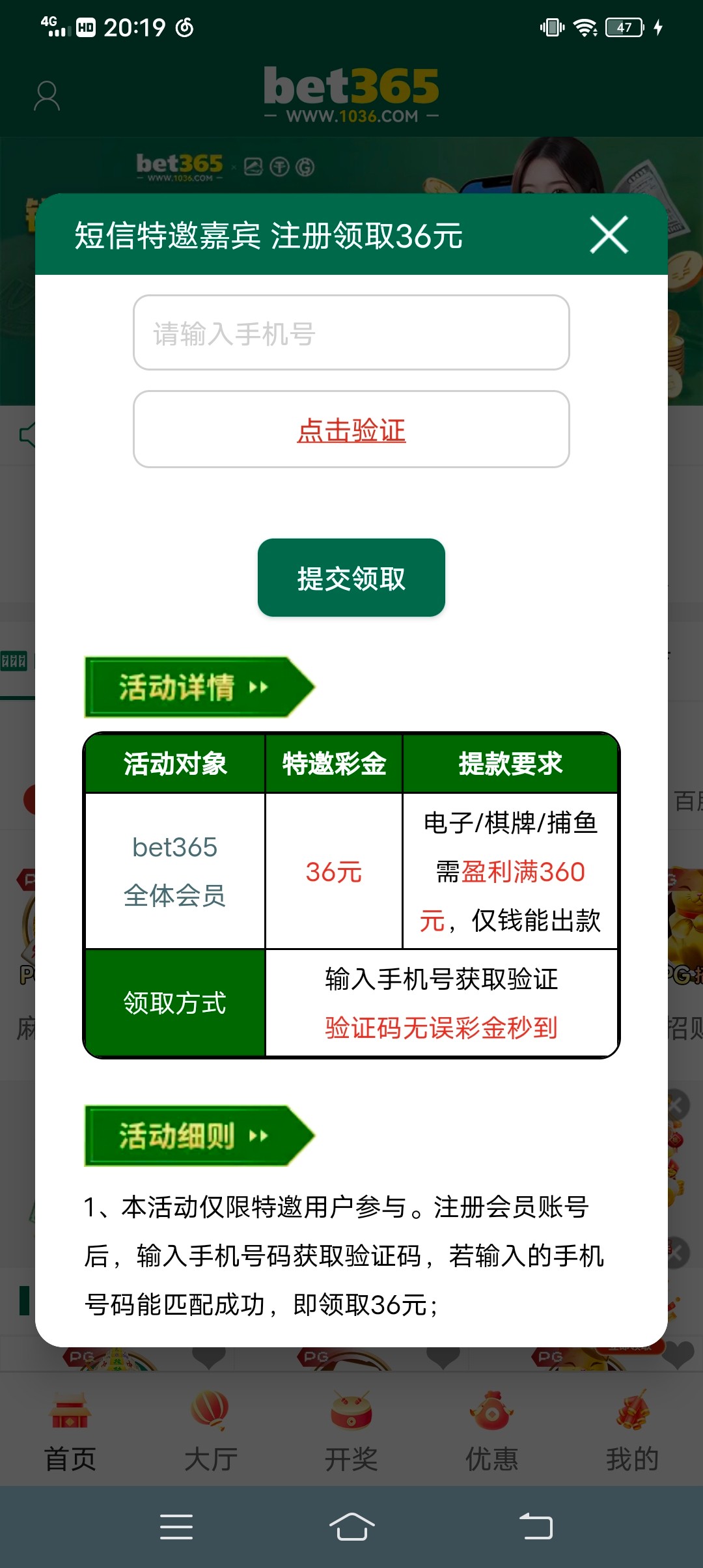The image size is (703, 1568).
Task: Tap the system back button
Action: click(536, 1527)
